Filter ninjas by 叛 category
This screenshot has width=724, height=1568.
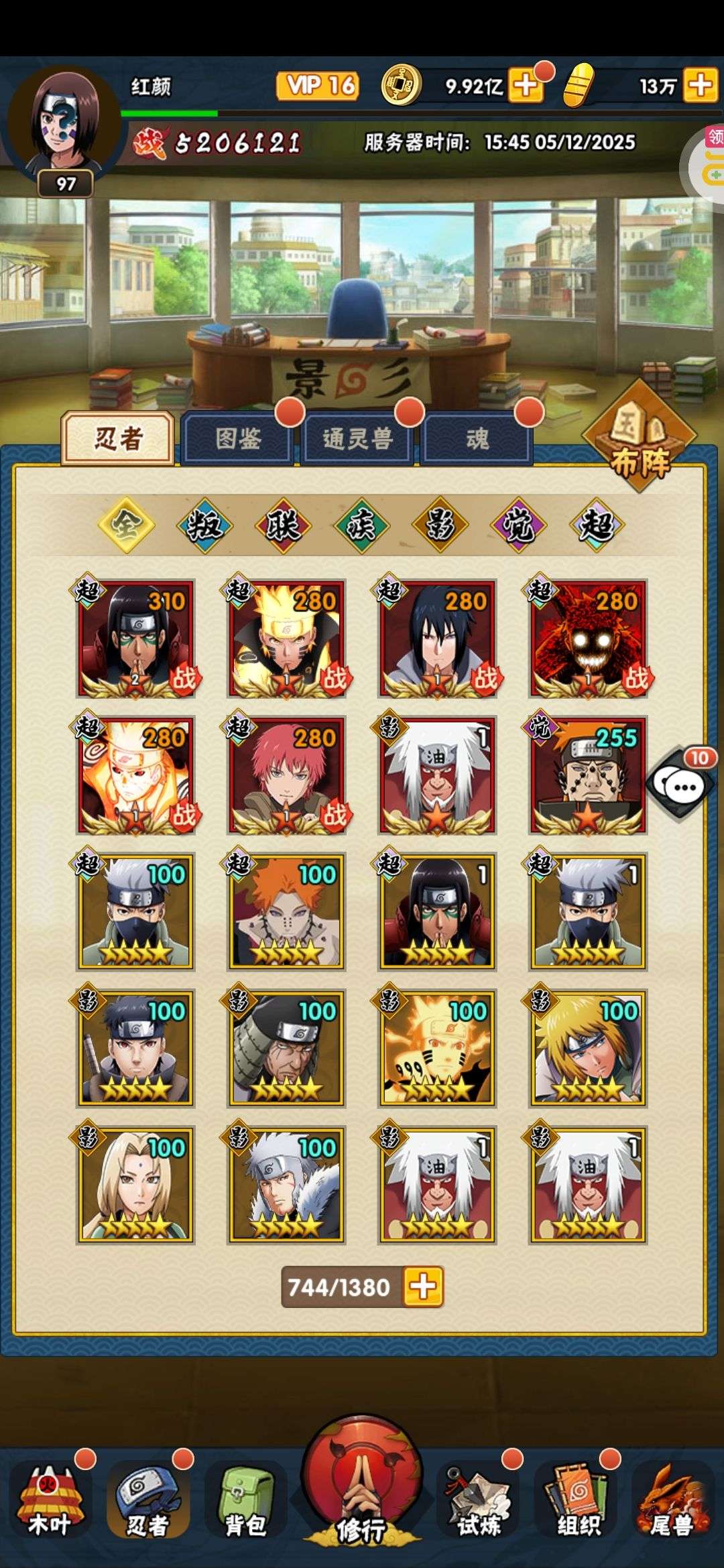tap(204, 525)
